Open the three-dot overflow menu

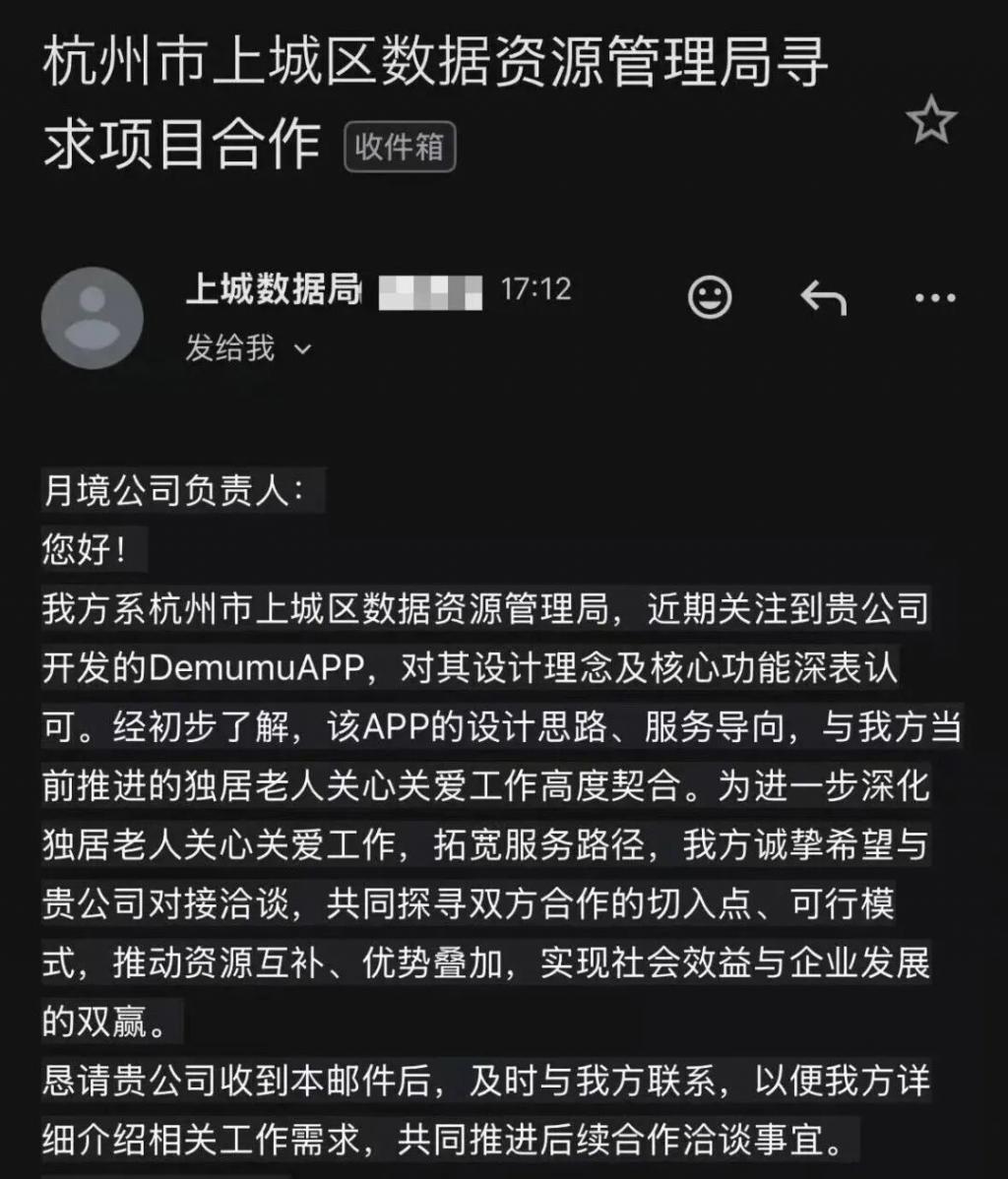pos(934,297)
